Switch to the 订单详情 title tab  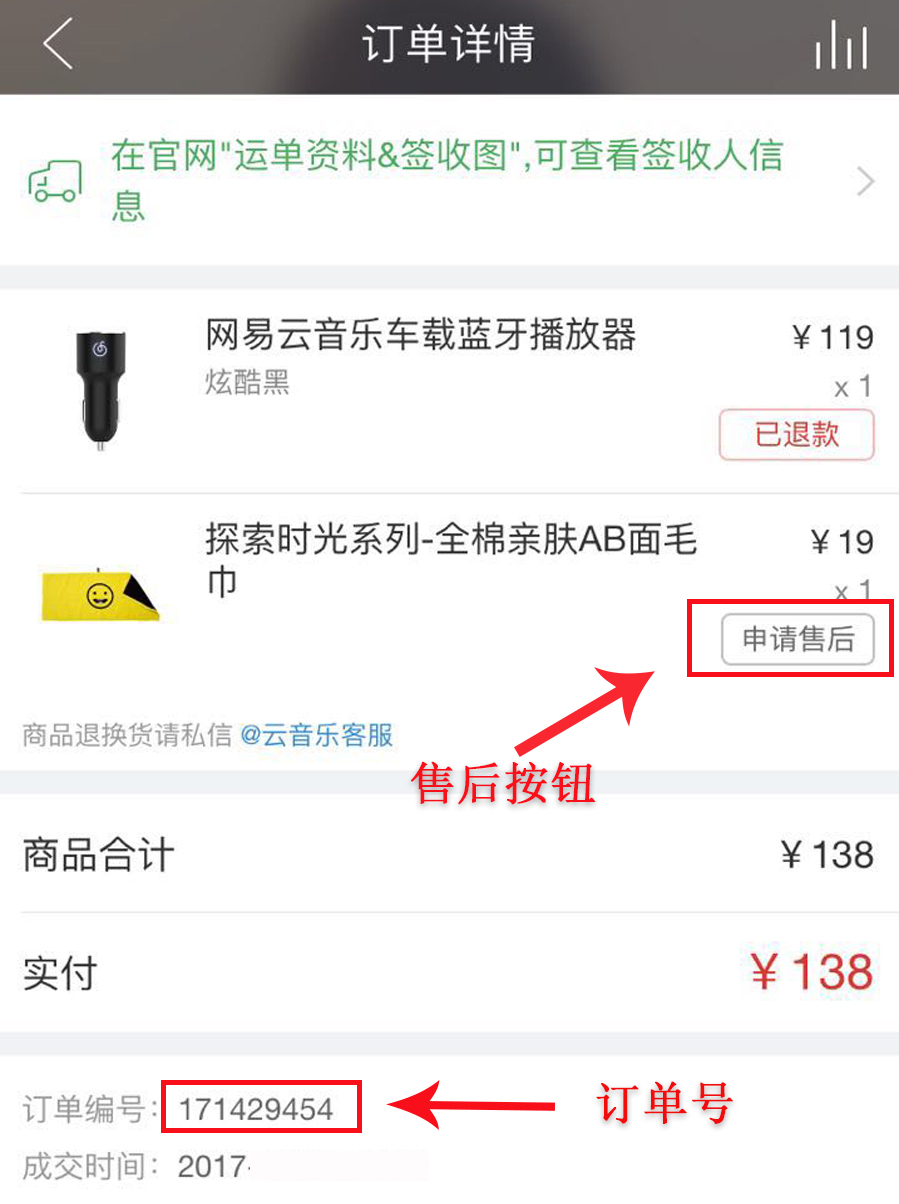point(449,44)
